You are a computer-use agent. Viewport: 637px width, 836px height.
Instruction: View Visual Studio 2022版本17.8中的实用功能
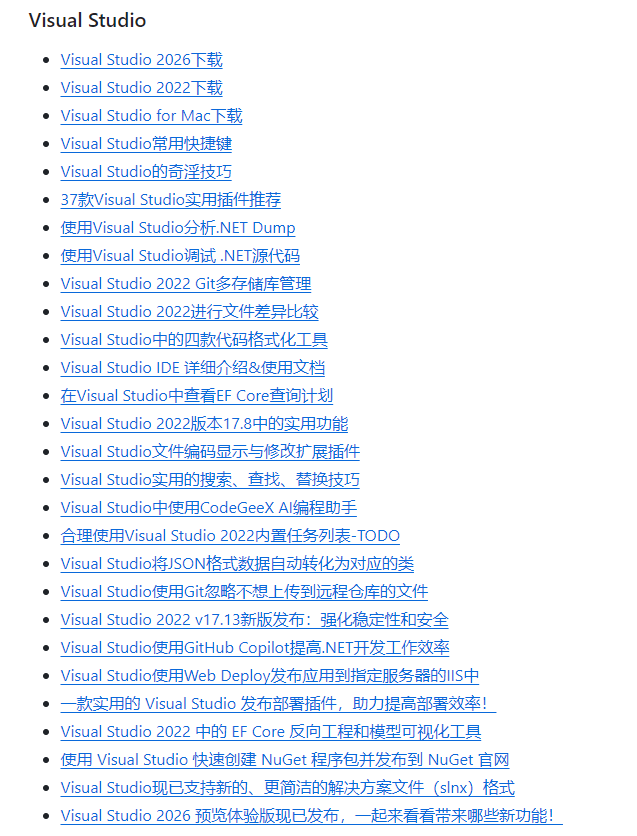pyautogui.click(x=204, y=424)
